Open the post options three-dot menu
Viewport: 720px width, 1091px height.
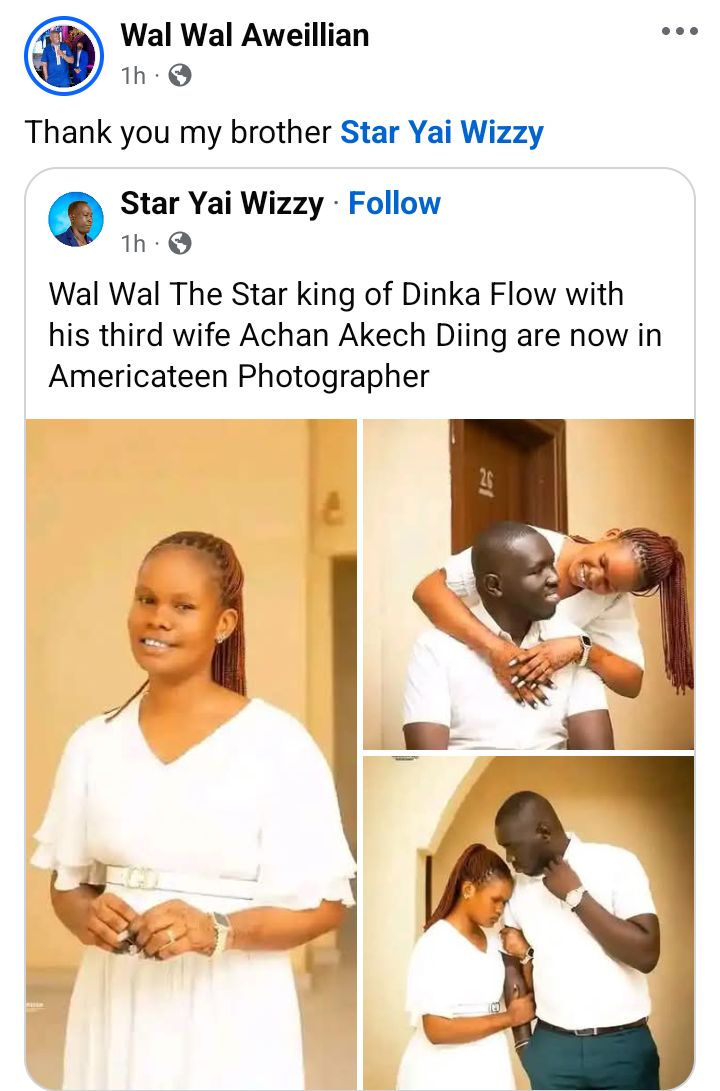pos(679,31)
